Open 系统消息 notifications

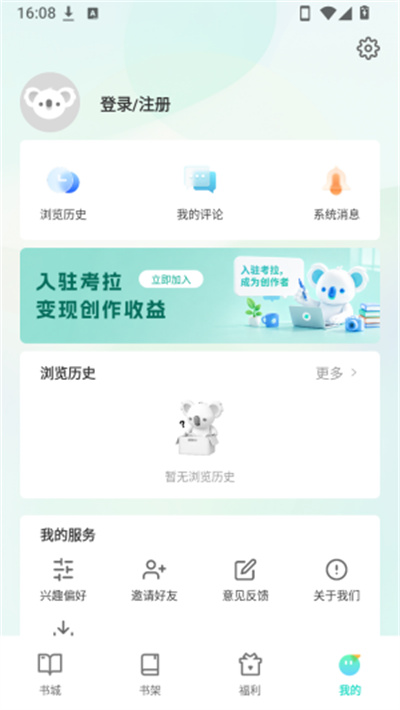[x=336, y=193]
